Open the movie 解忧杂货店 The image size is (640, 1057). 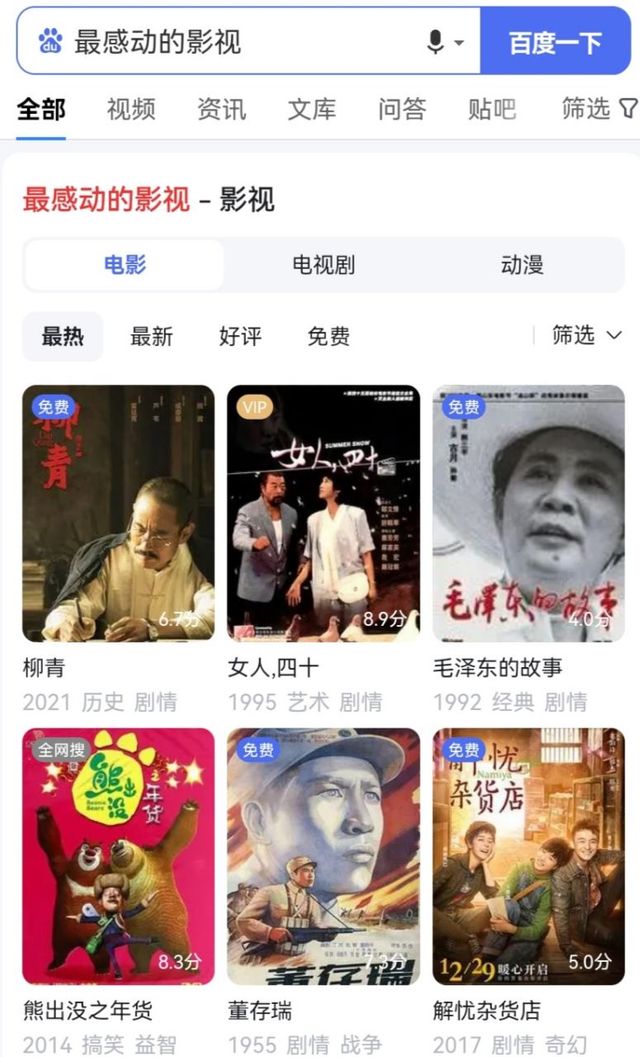pyautogui.click(x=528, y=856)
